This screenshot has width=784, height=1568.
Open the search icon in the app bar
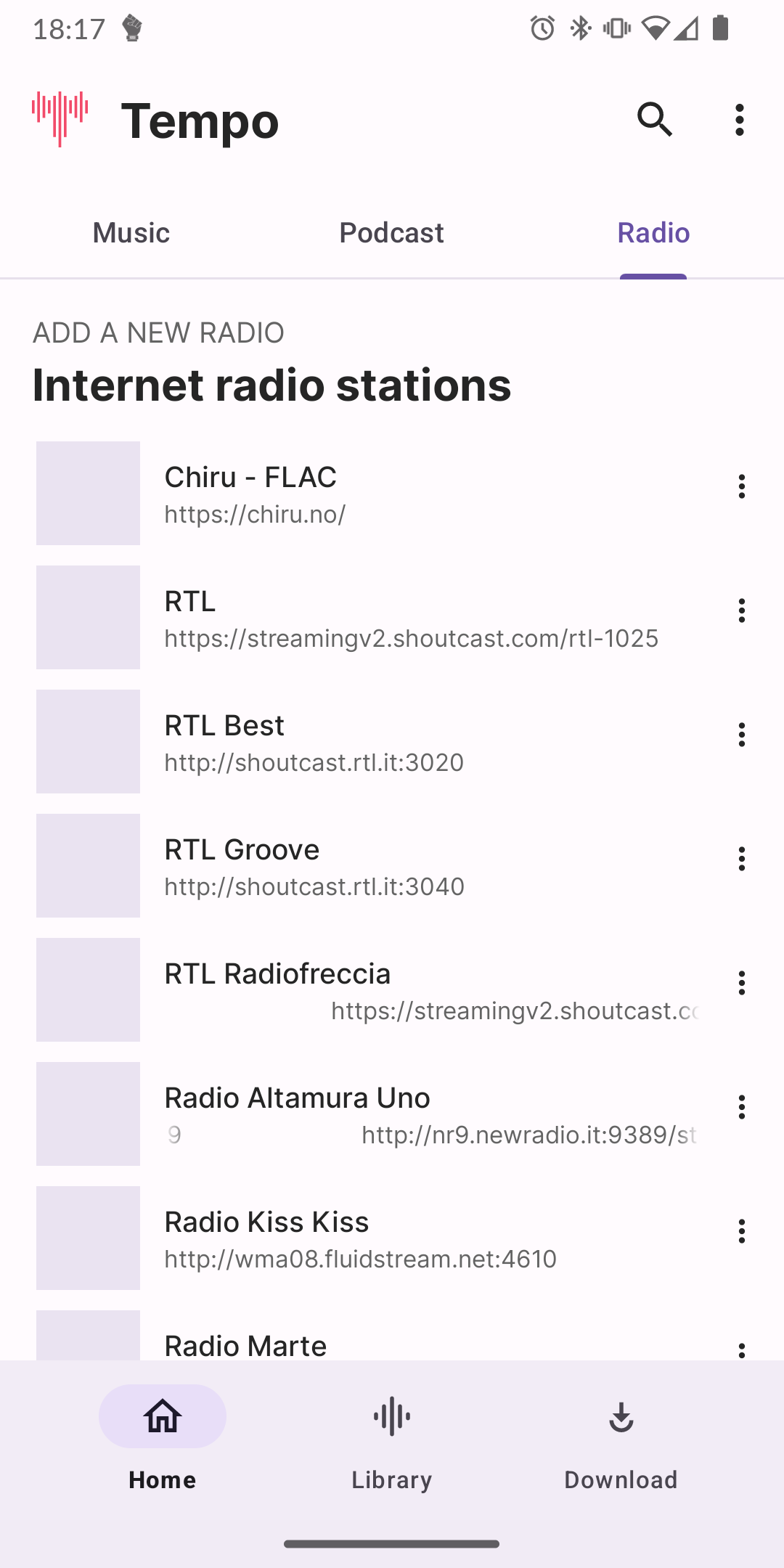tap(655, 120)
